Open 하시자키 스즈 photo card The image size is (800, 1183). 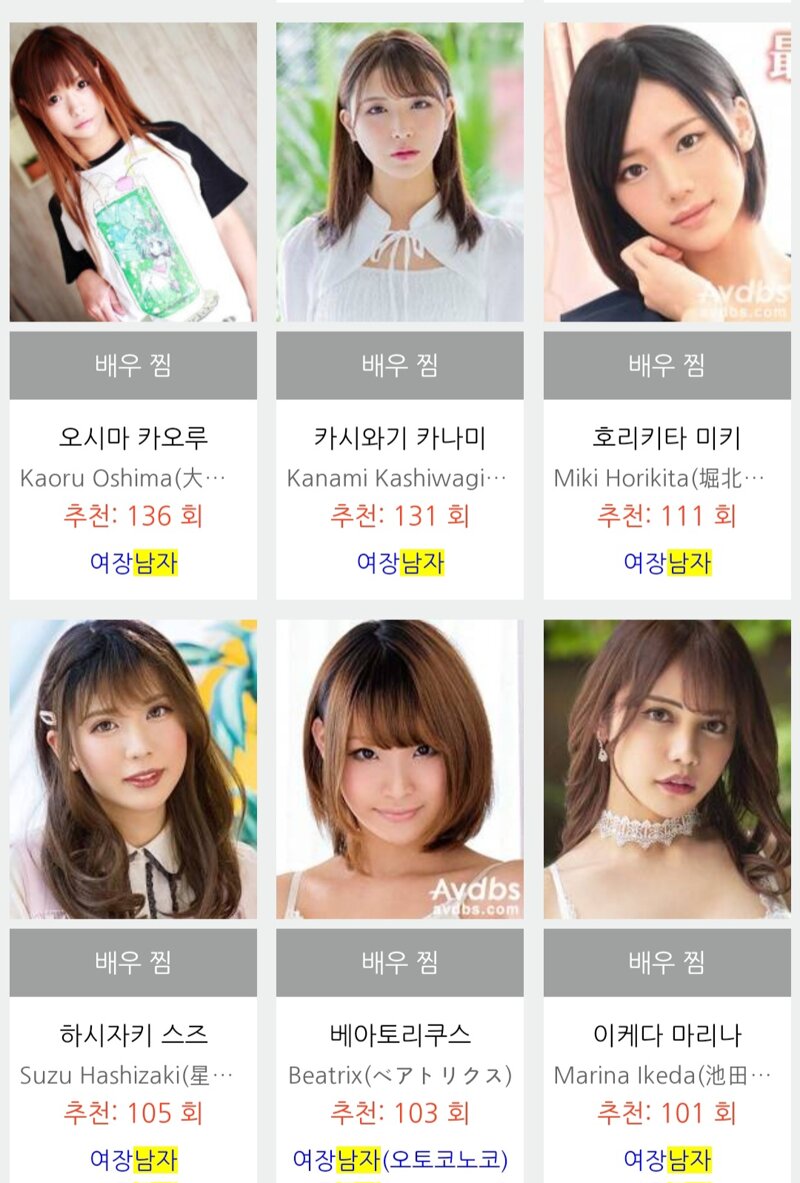[133, 769]
